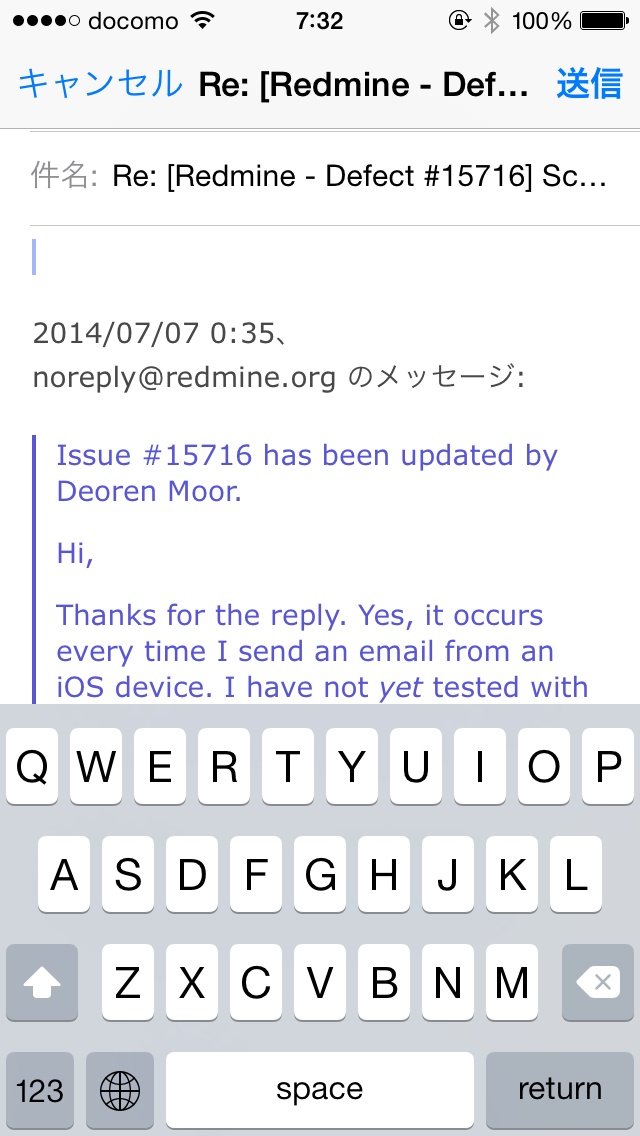Tap the backspace key
The image size is (640, 1136).
point(598,982)
